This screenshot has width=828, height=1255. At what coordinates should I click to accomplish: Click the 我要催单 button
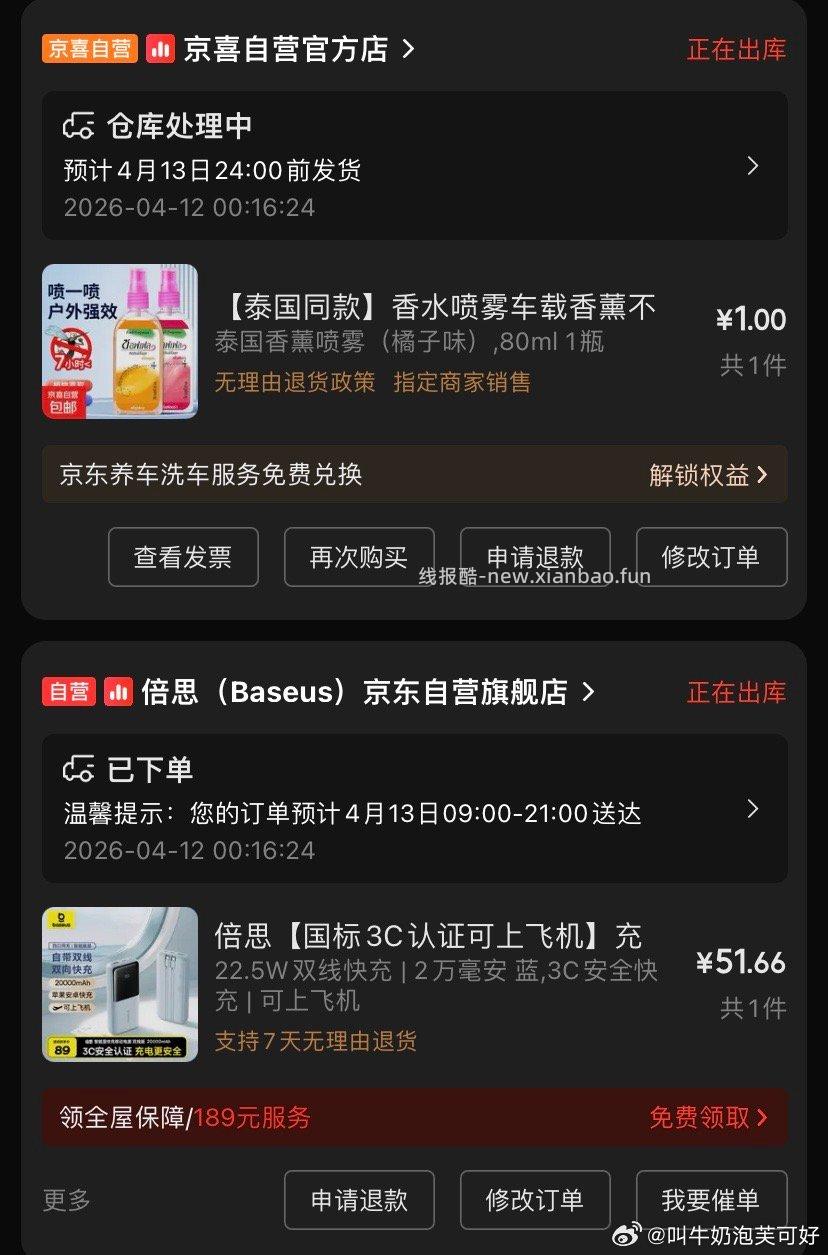[711, 1200]
